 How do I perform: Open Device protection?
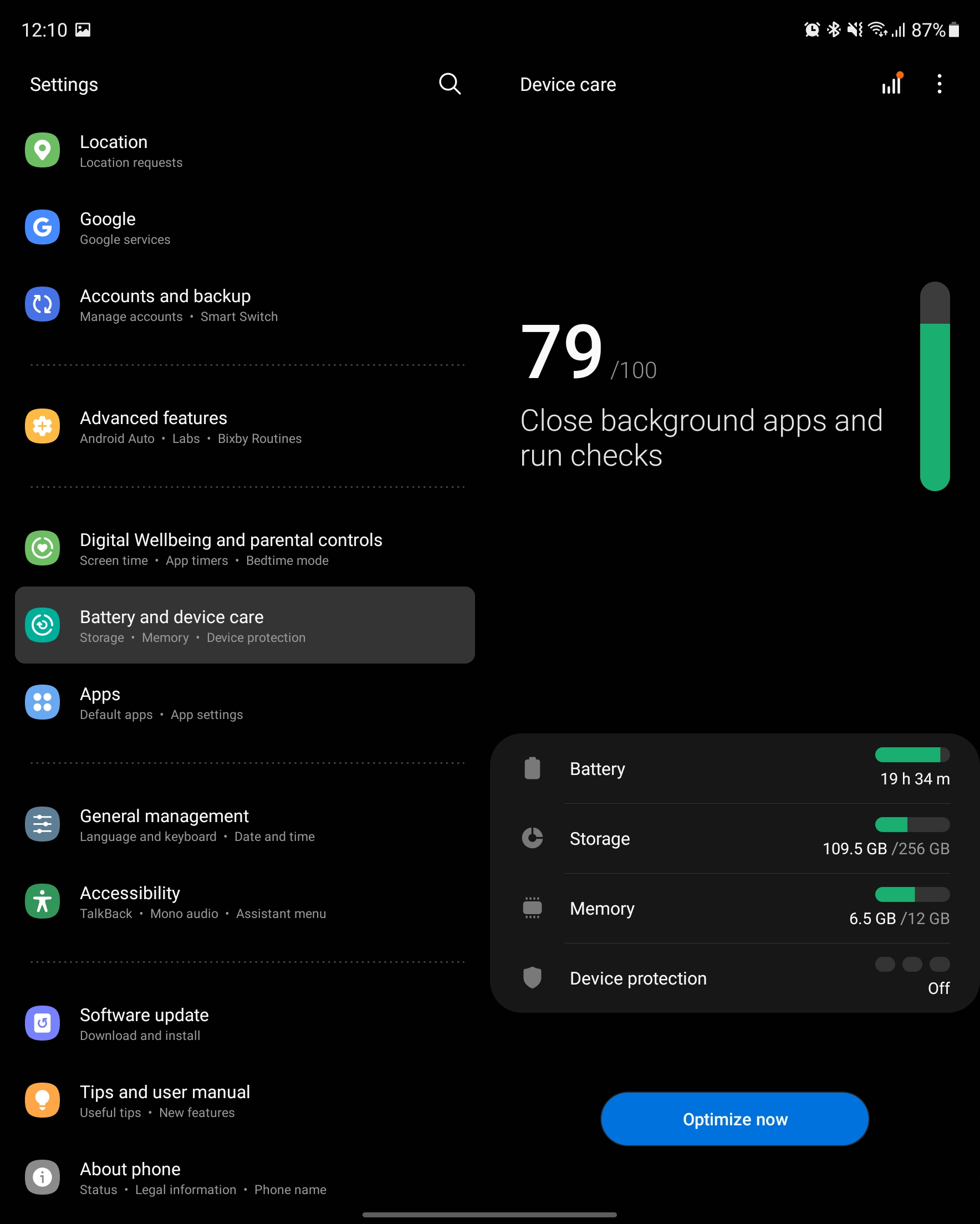(x=734, y=978)
